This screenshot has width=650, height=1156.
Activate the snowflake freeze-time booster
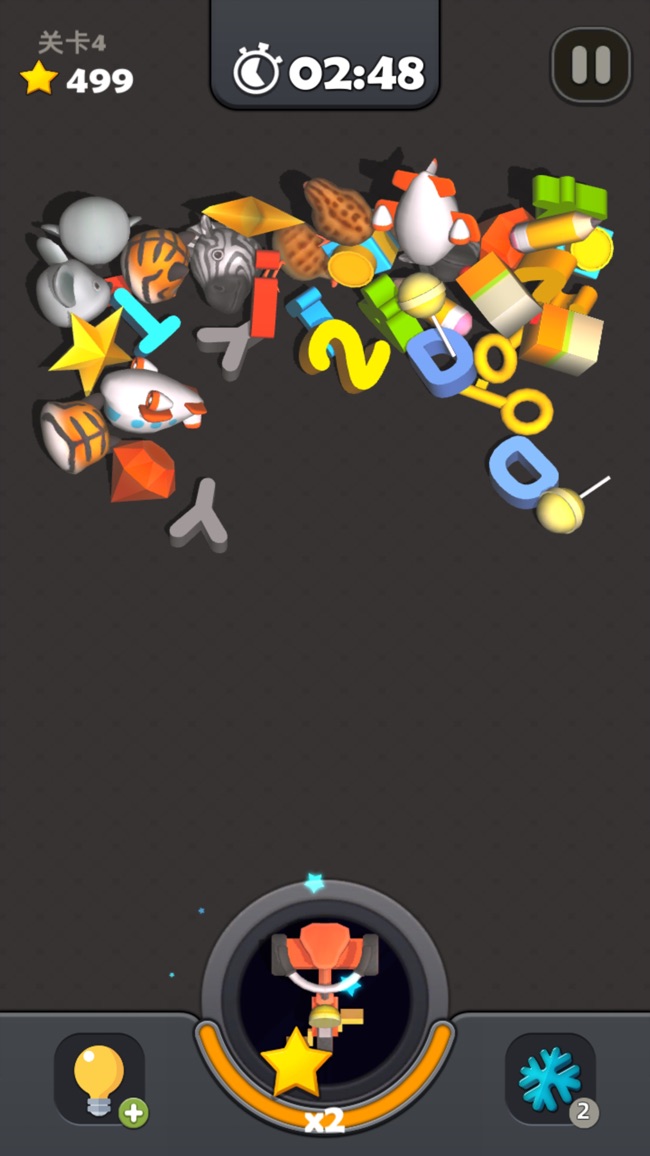(x=549, y=1079)
